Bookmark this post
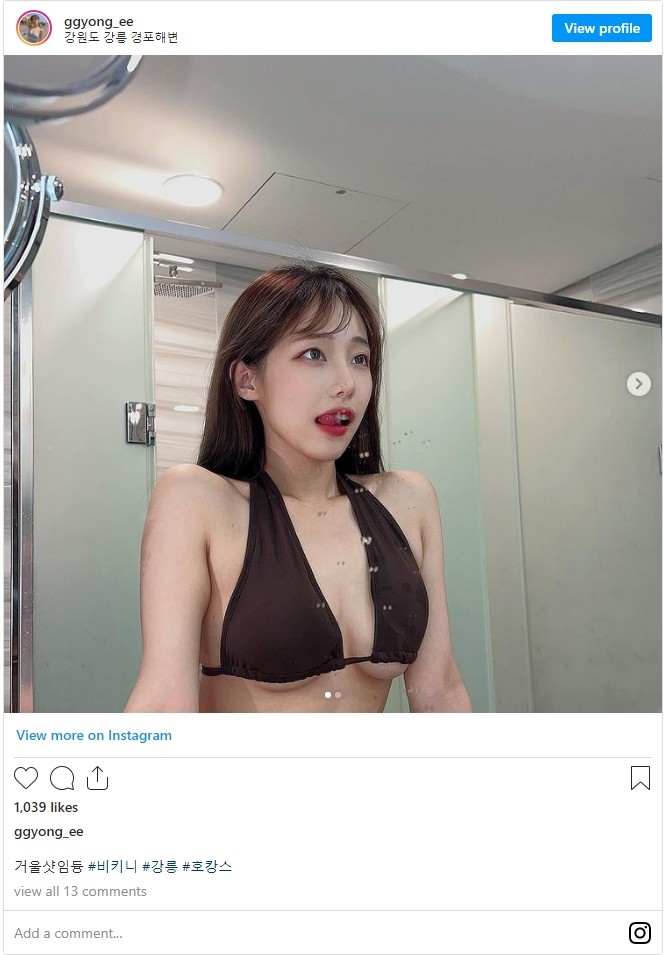The height and width of the screenshot is (955, 664). (x=640, y=778)
